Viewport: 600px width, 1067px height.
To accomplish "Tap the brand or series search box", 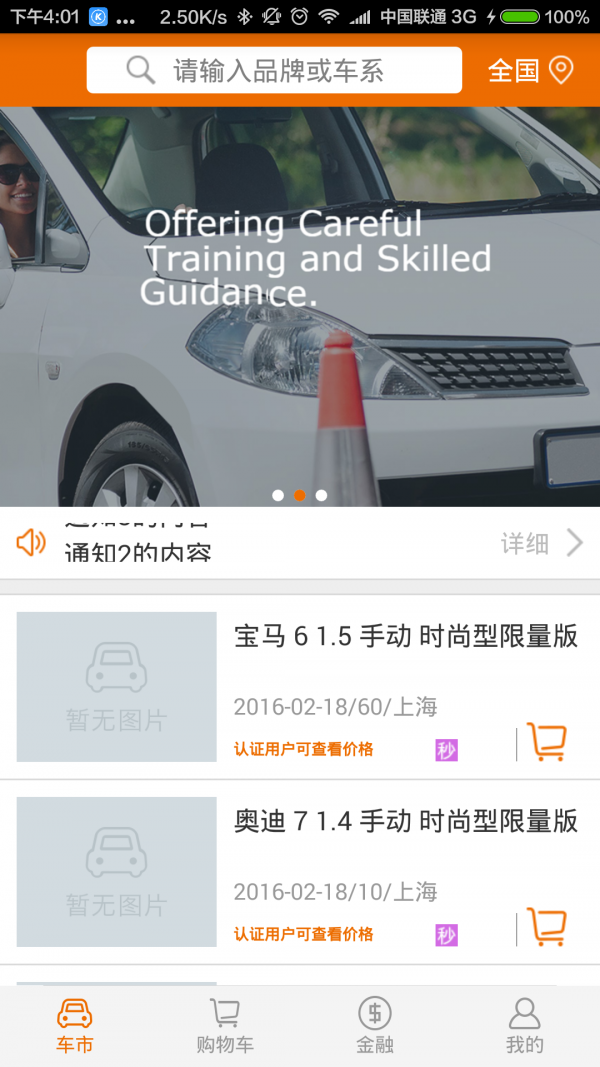I will pos(274,70).
